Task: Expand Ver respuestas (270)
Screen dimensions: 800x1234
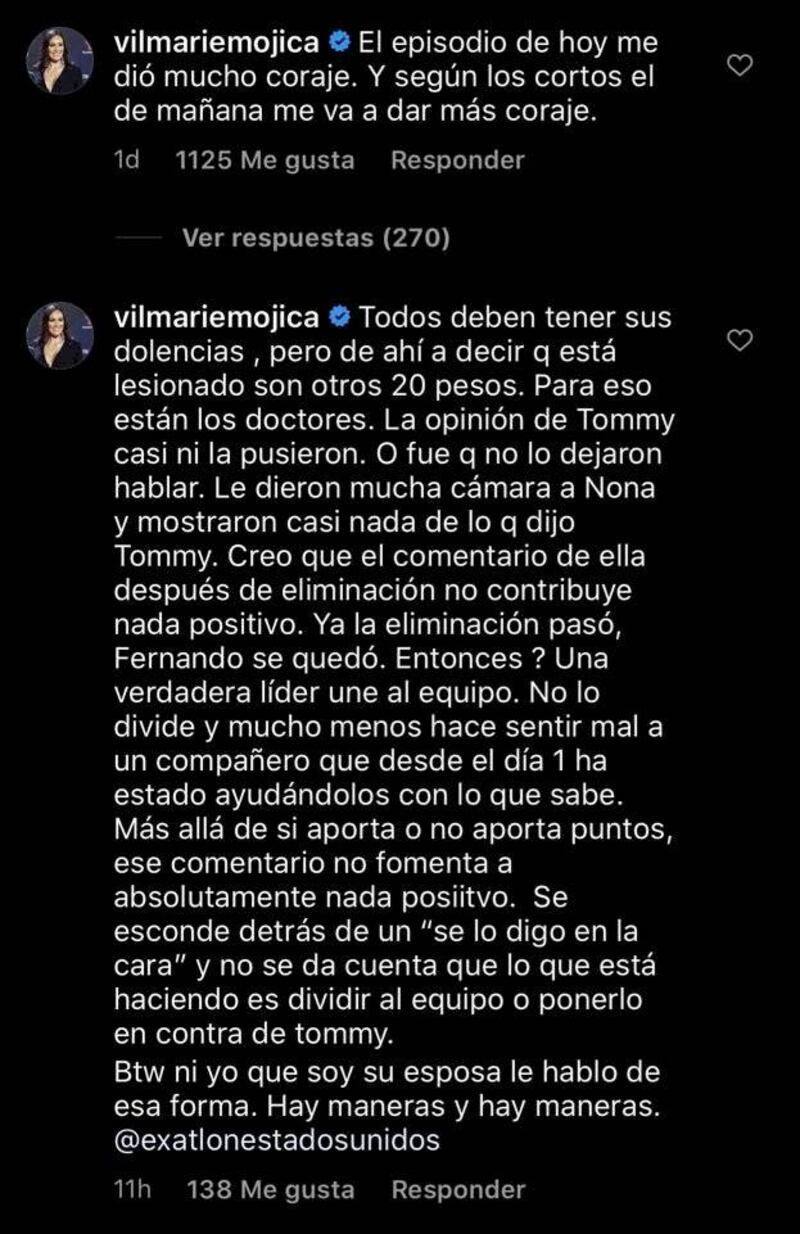Action: click(316, 238)
